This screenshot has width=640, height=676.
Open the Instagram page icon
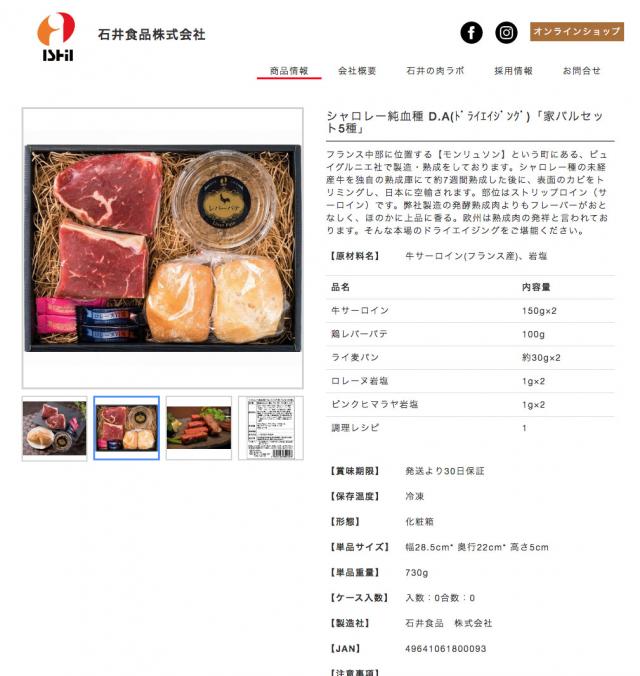tap(507, 33)
